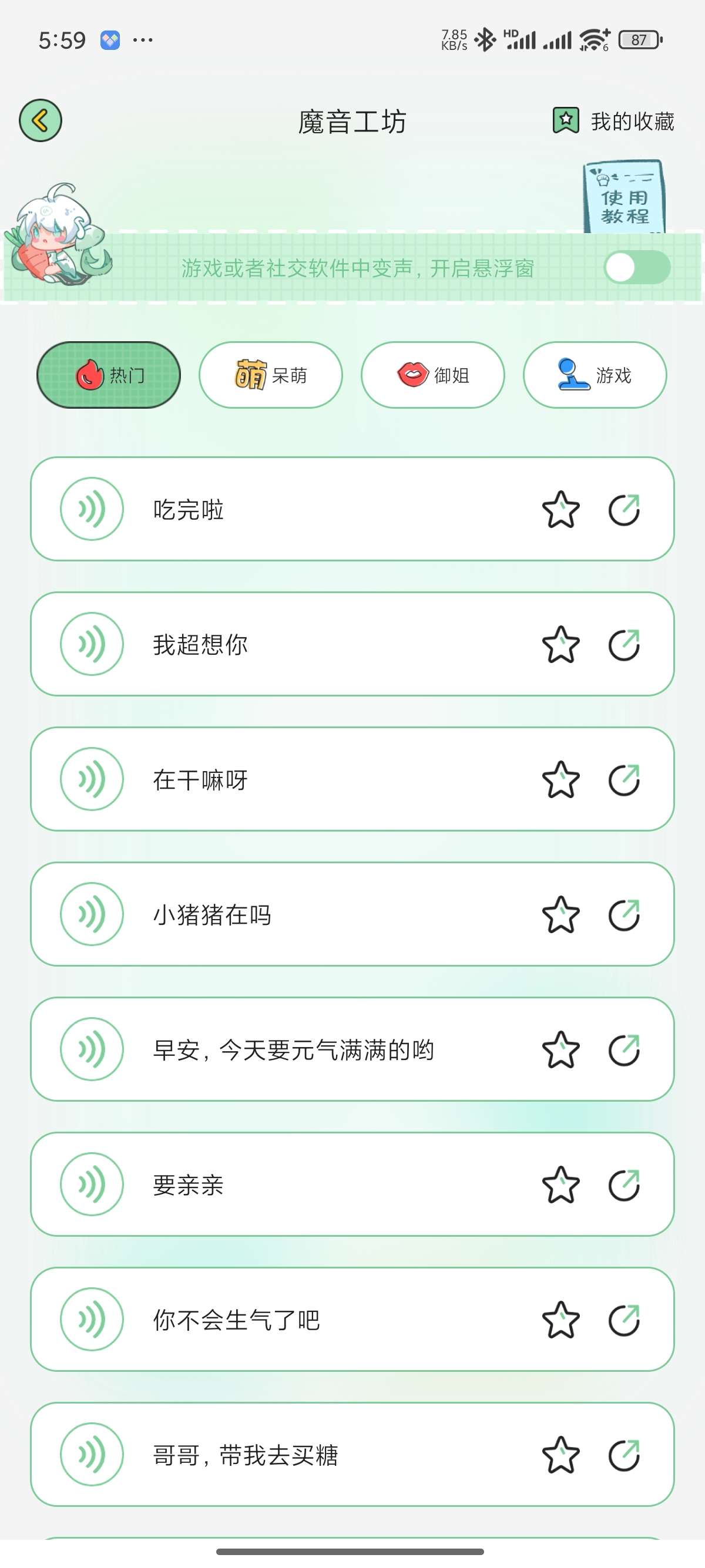Play the 要亲亲 voice clip
The width and height of the screenshot is (705, 1568).
92,1185
